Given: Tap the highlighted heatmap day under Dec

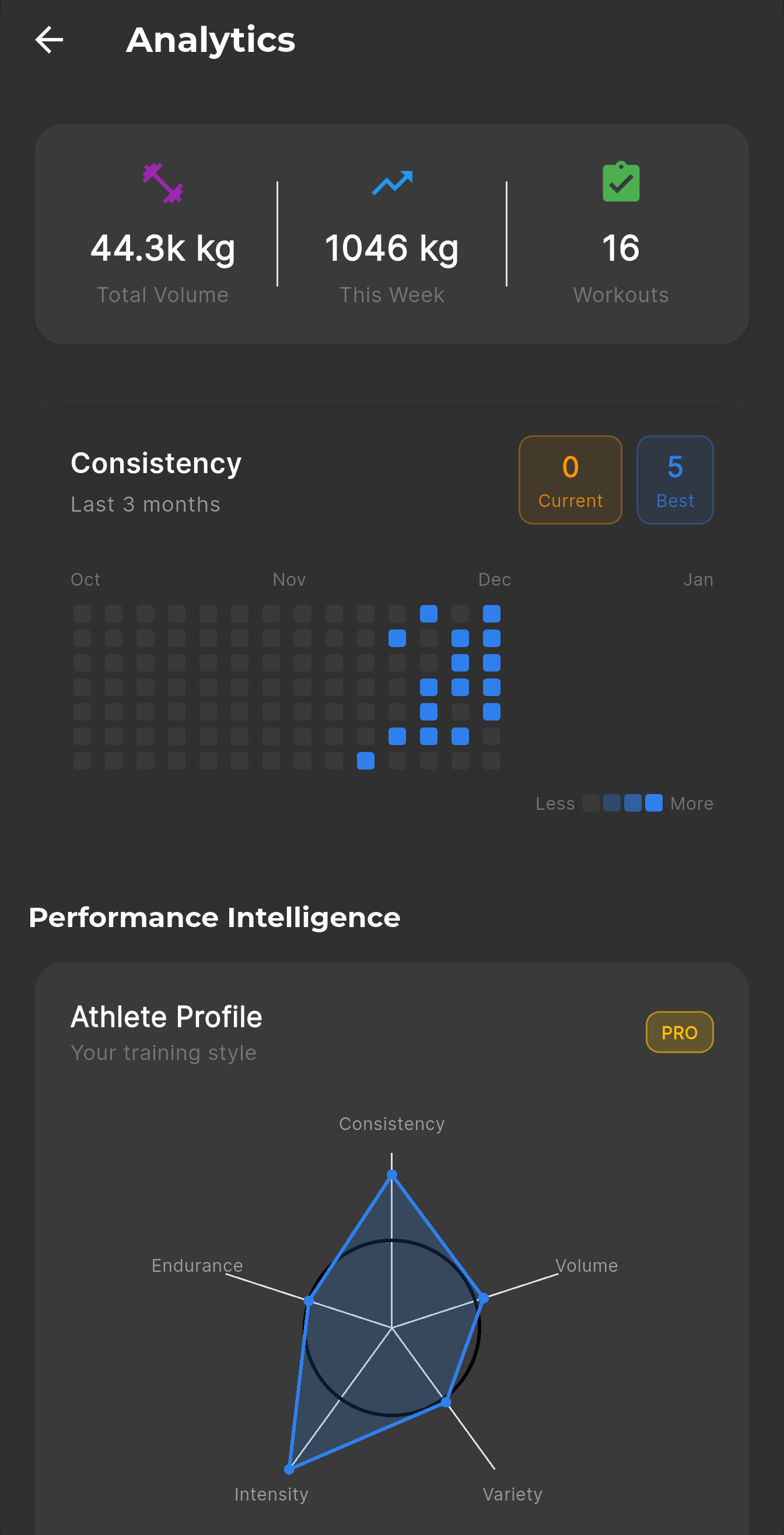Looking at the screenshot, I should [x=492, y=613].
